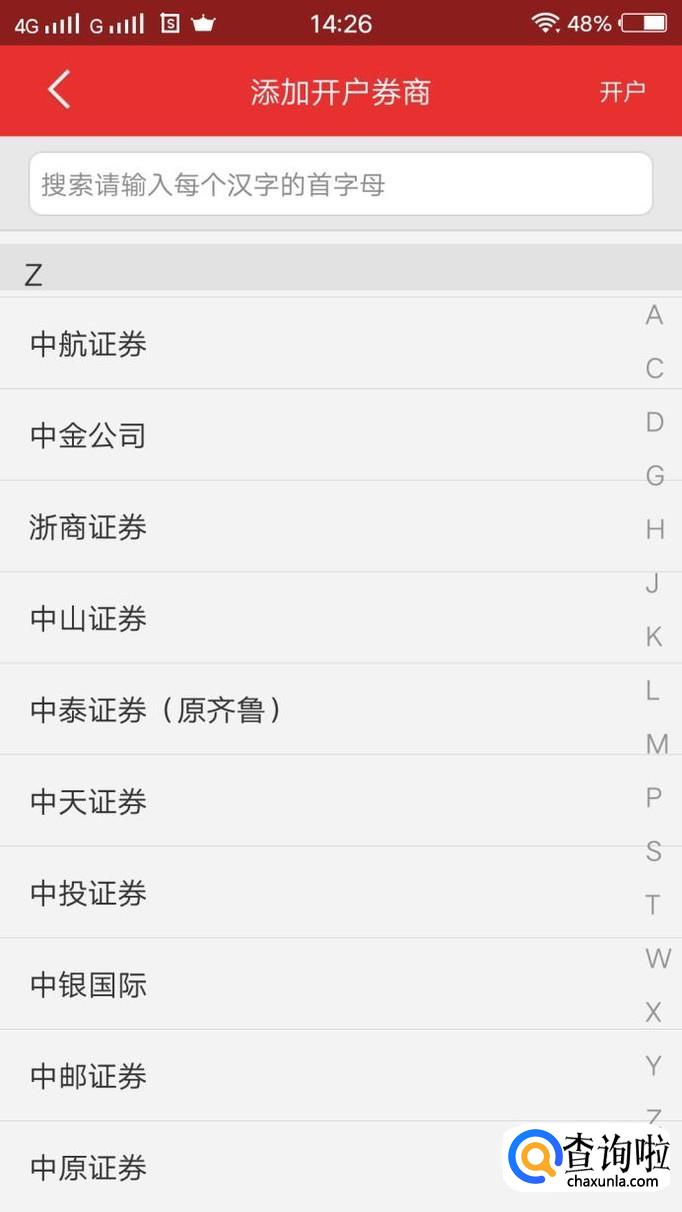Jump to letter Y in index

click(x=654, y=1066)
